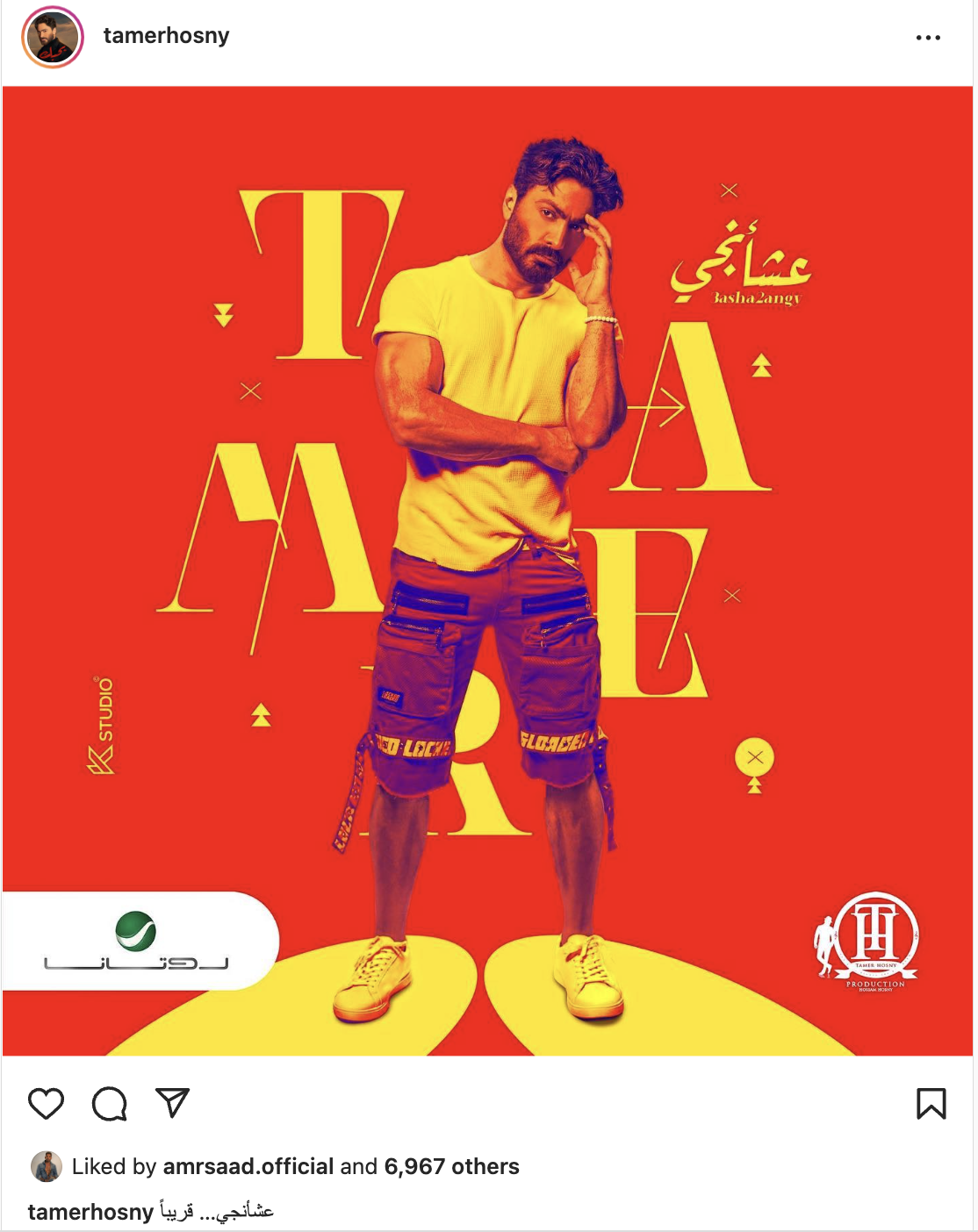Open the album poster image

[x=487, y=570]
